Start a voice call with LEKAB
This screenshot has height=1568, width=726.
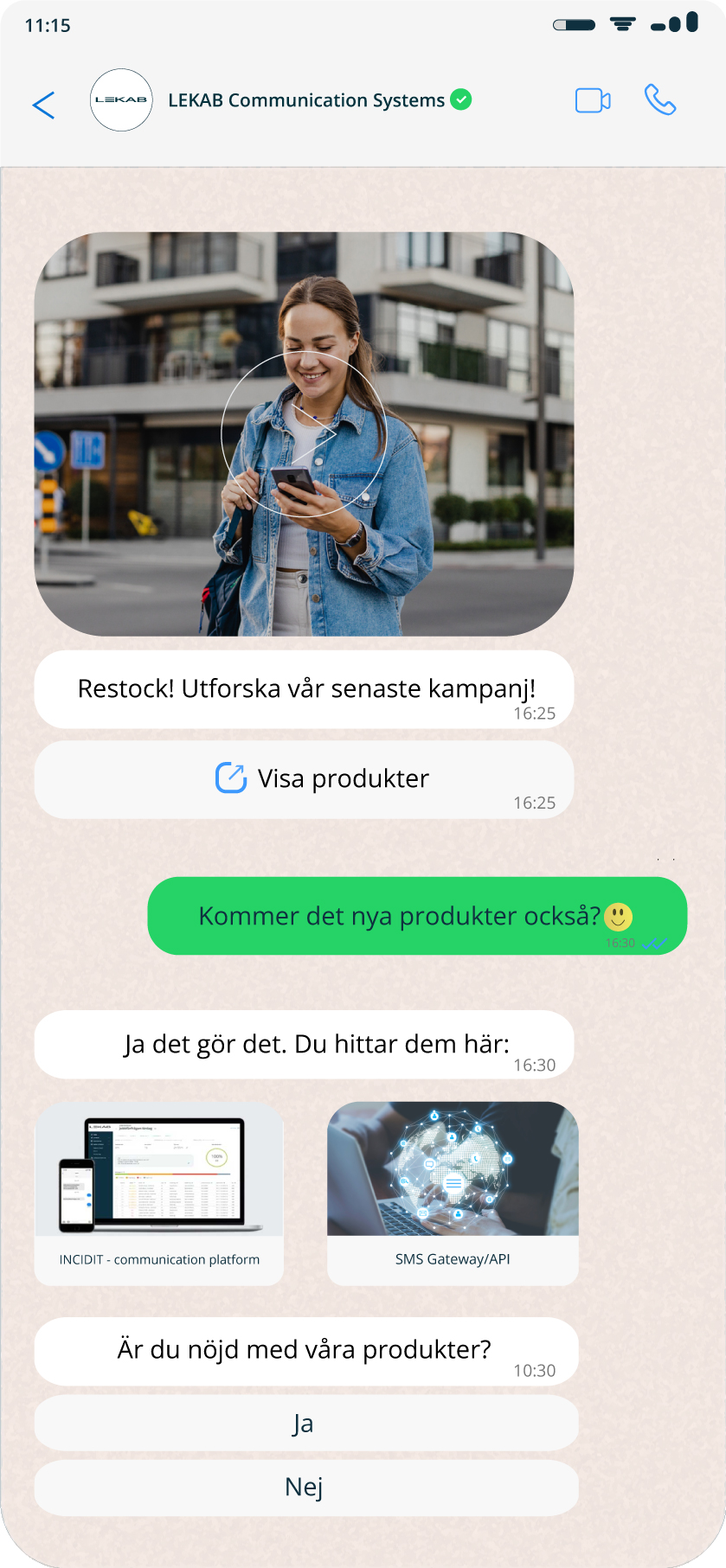[659, 100]
